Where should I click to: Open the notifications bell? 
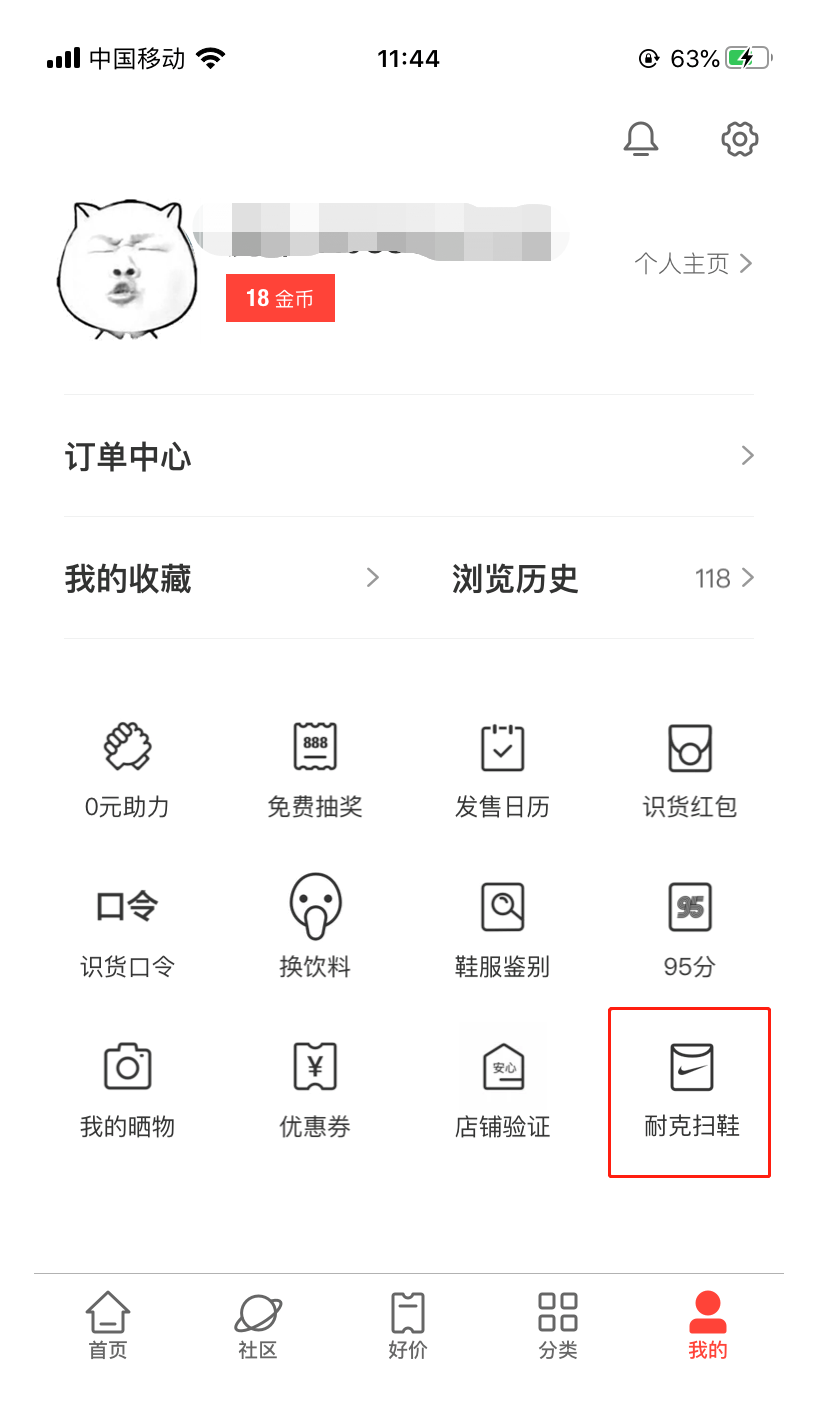641,139
